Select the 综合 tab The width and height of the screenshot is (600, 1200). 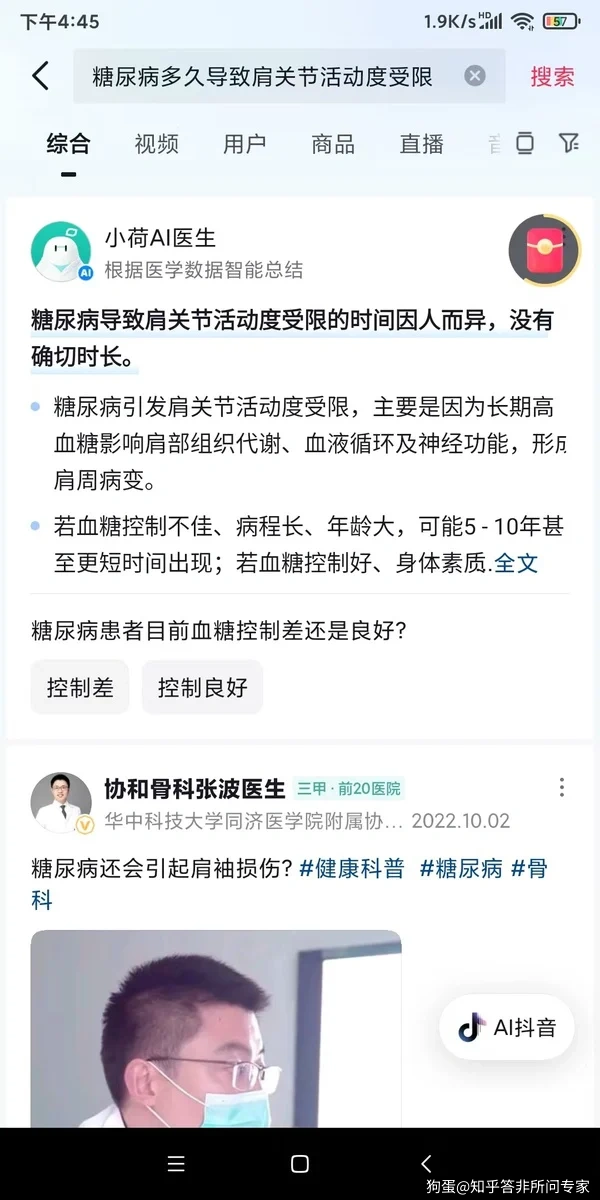pos(68,144)
